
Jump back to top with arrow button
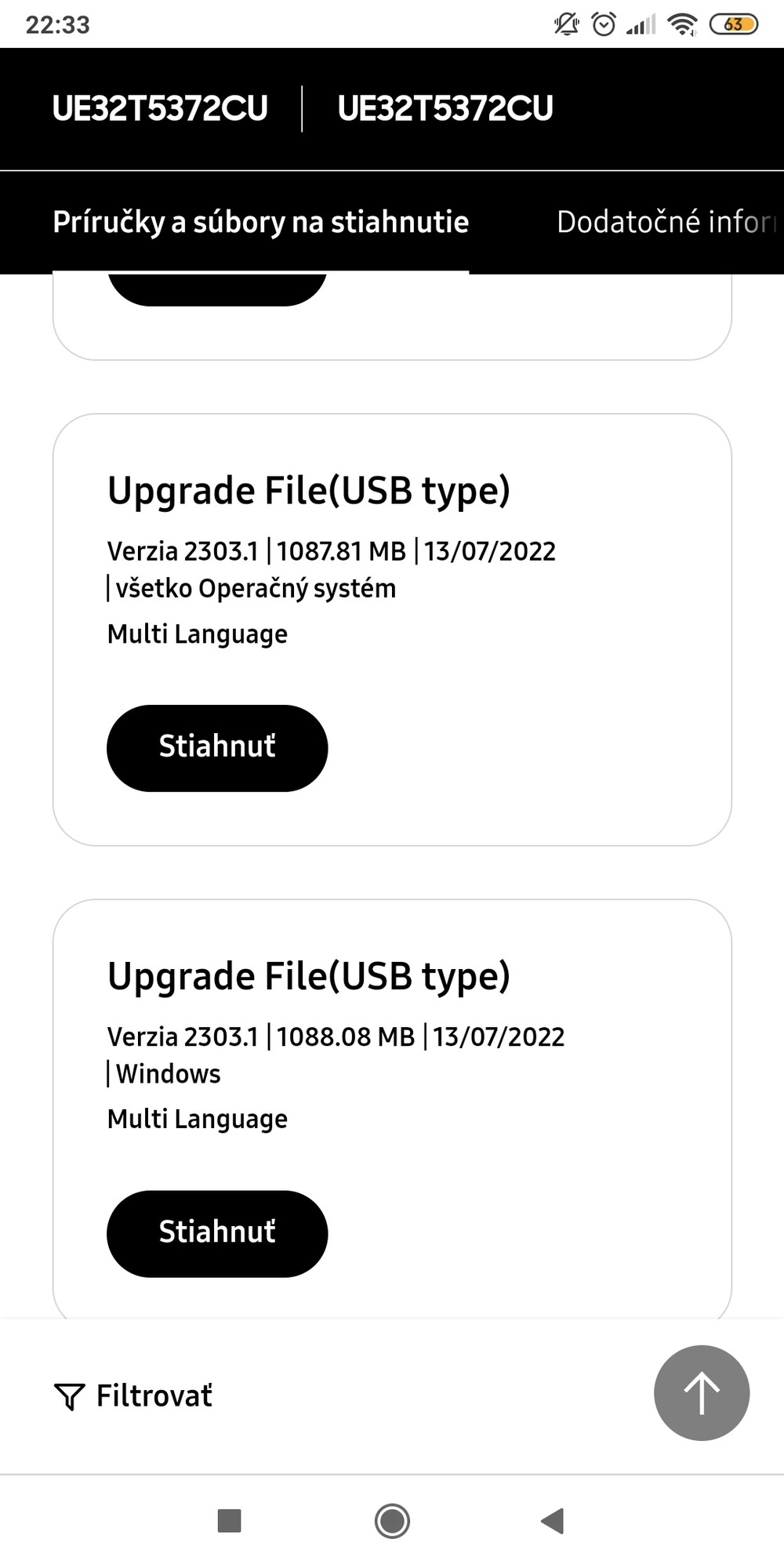click(702, 1393)
